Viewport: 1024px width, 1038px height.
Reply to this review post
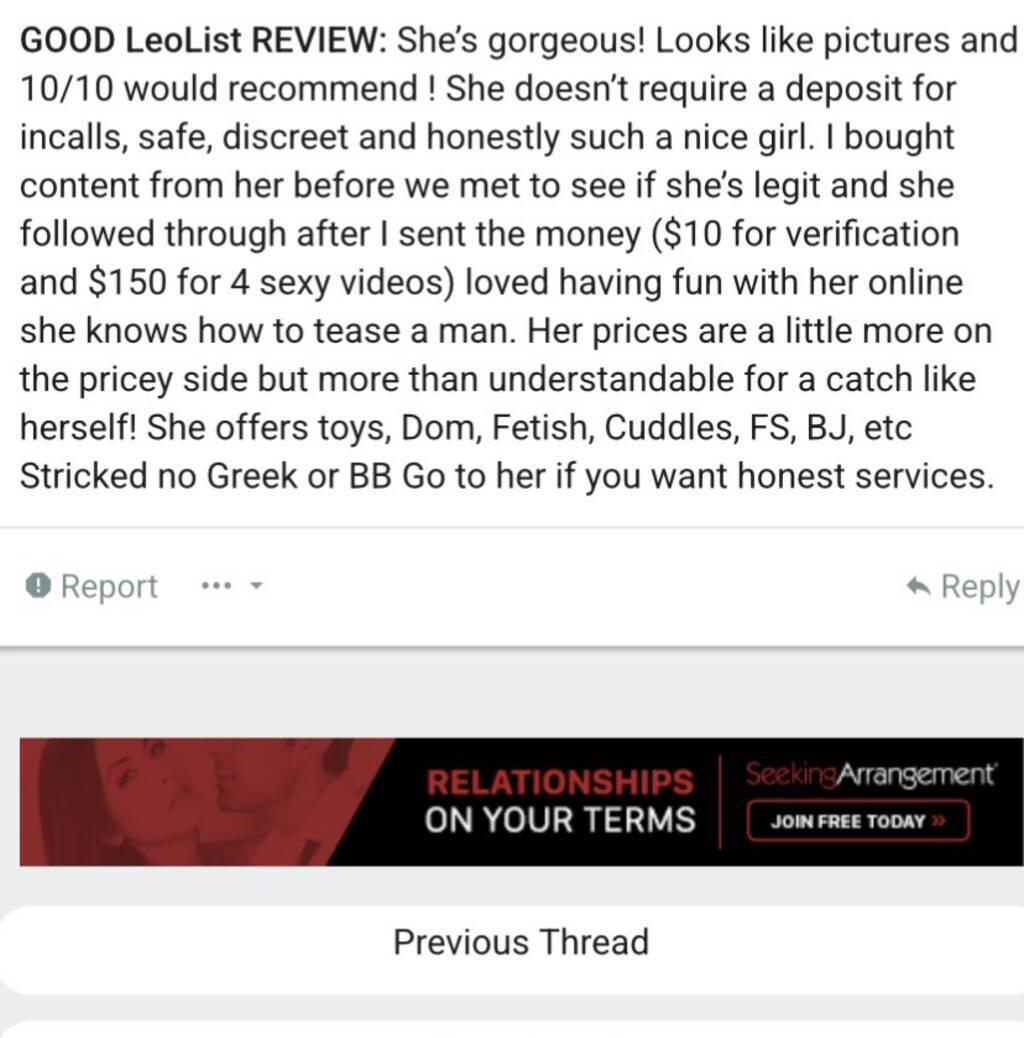(961, 586)
